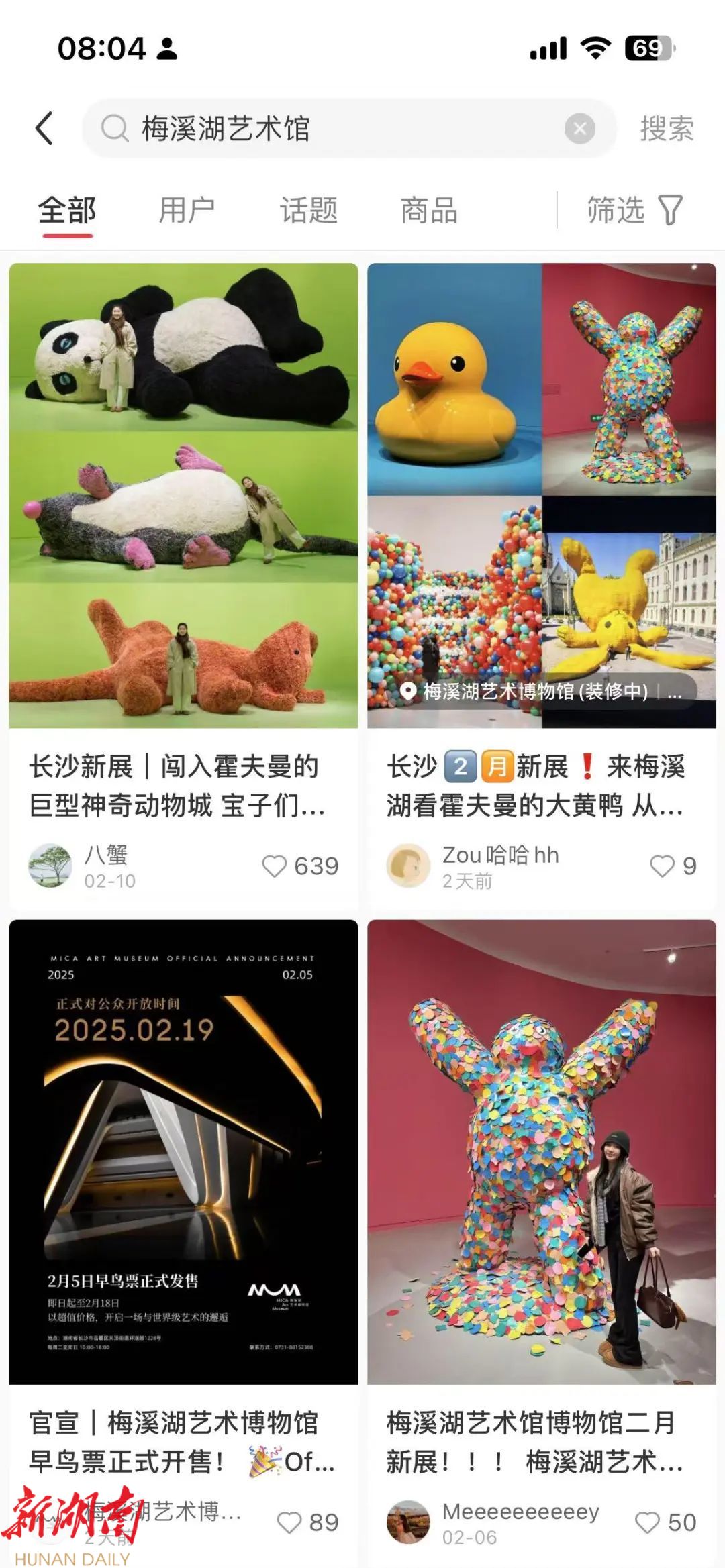Switch to the 商品 tab
Image resolution: width=725 pixels, height=1568 pixels.
coord(429,211)
